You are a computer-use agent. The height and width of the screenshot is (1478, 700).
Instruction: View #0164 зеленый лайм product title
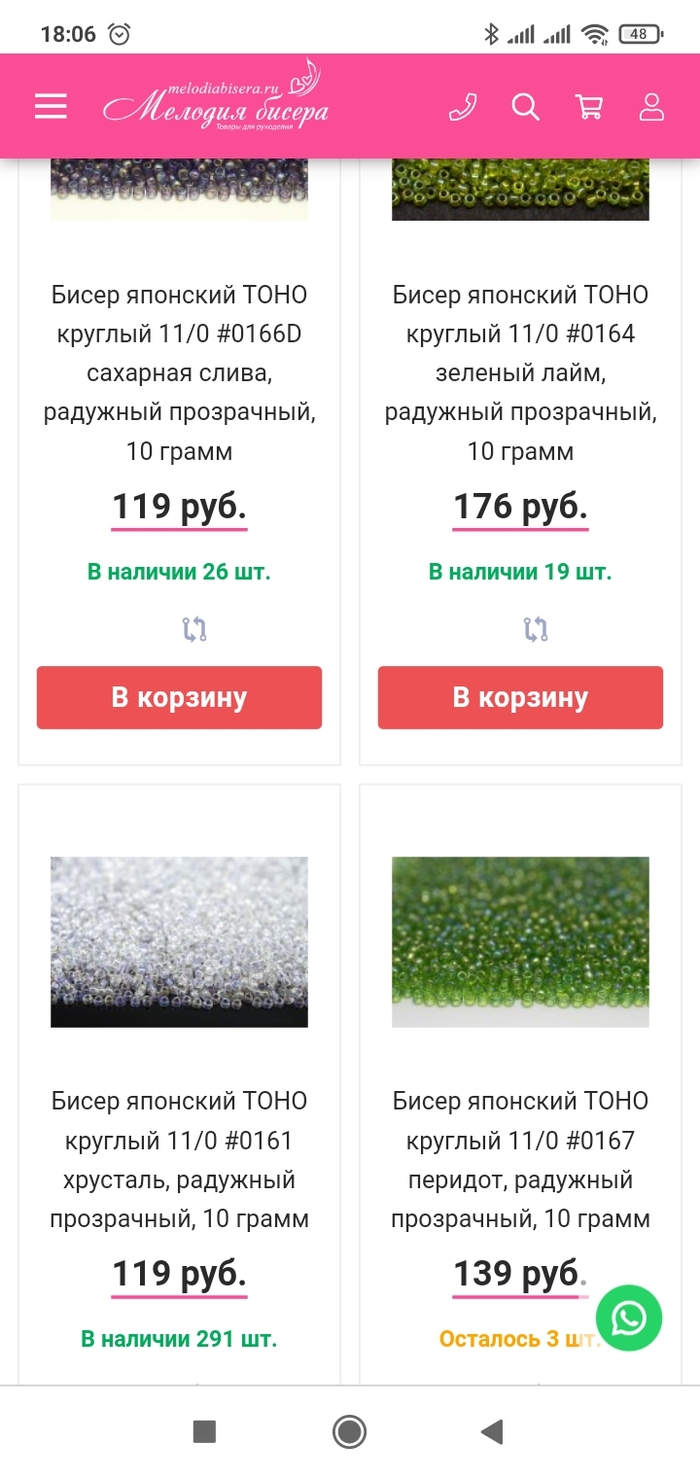[520, 373]
